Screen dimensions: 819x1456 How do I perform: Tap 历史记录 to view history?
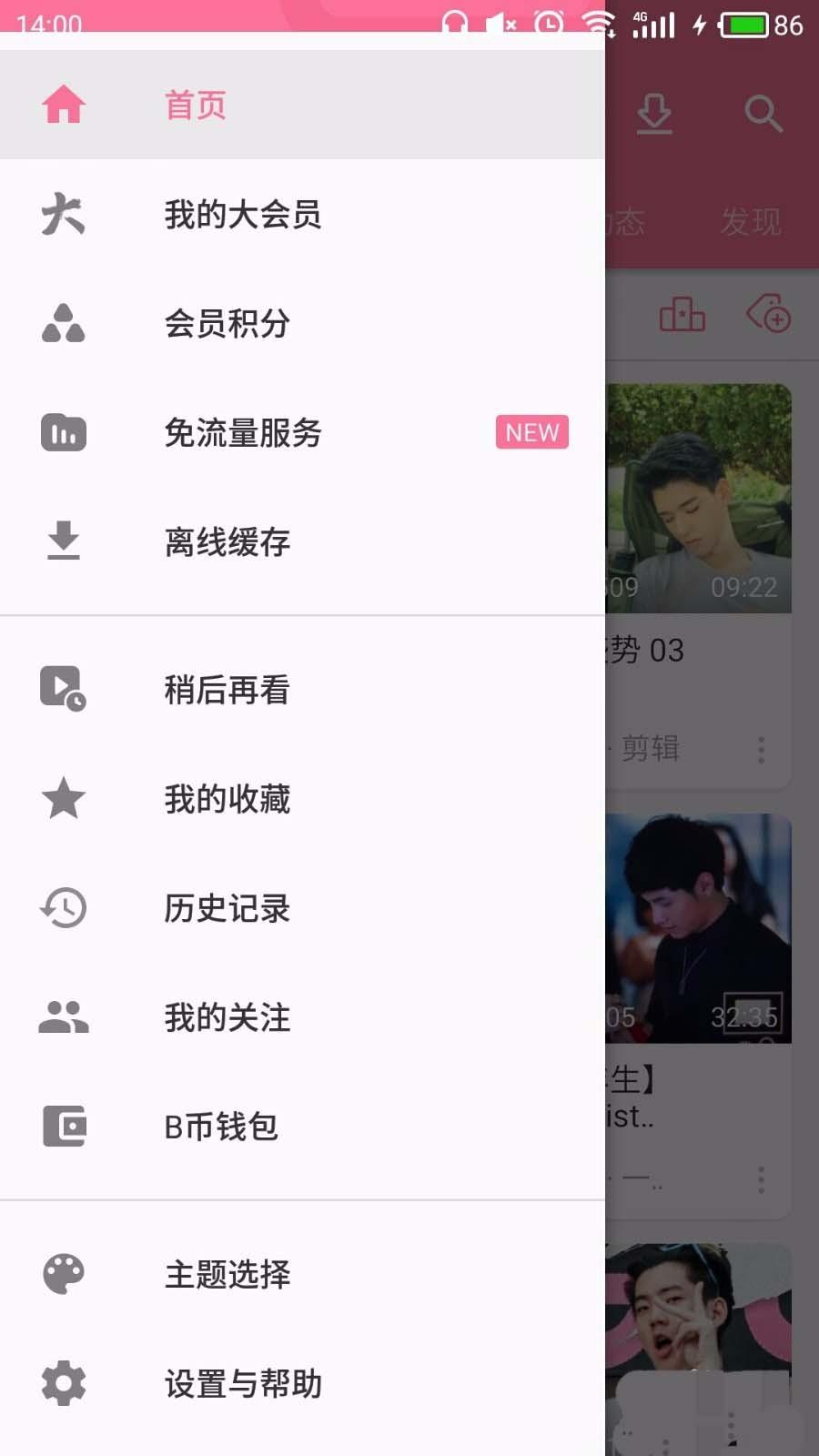pyautogui.click(x=226, y=908)
